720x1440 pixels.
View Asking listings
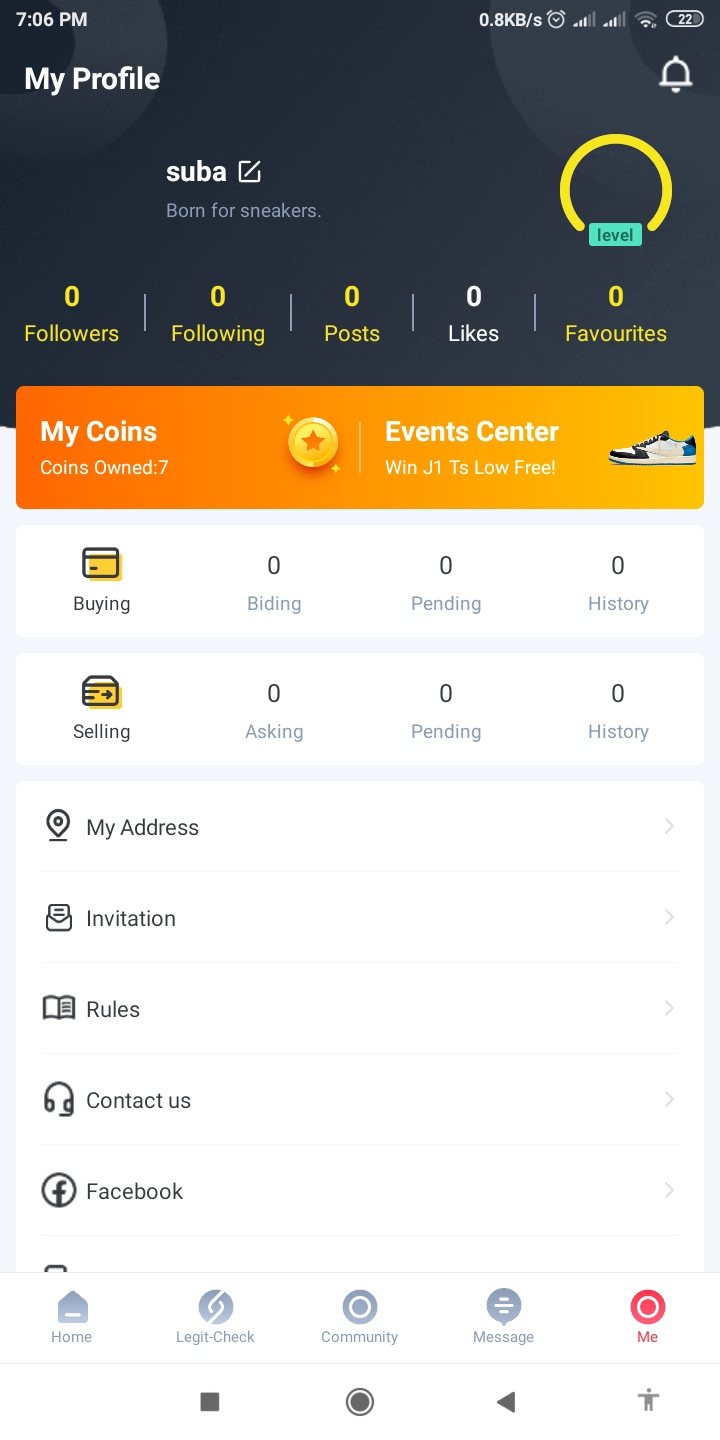click(x=274, y=710)
